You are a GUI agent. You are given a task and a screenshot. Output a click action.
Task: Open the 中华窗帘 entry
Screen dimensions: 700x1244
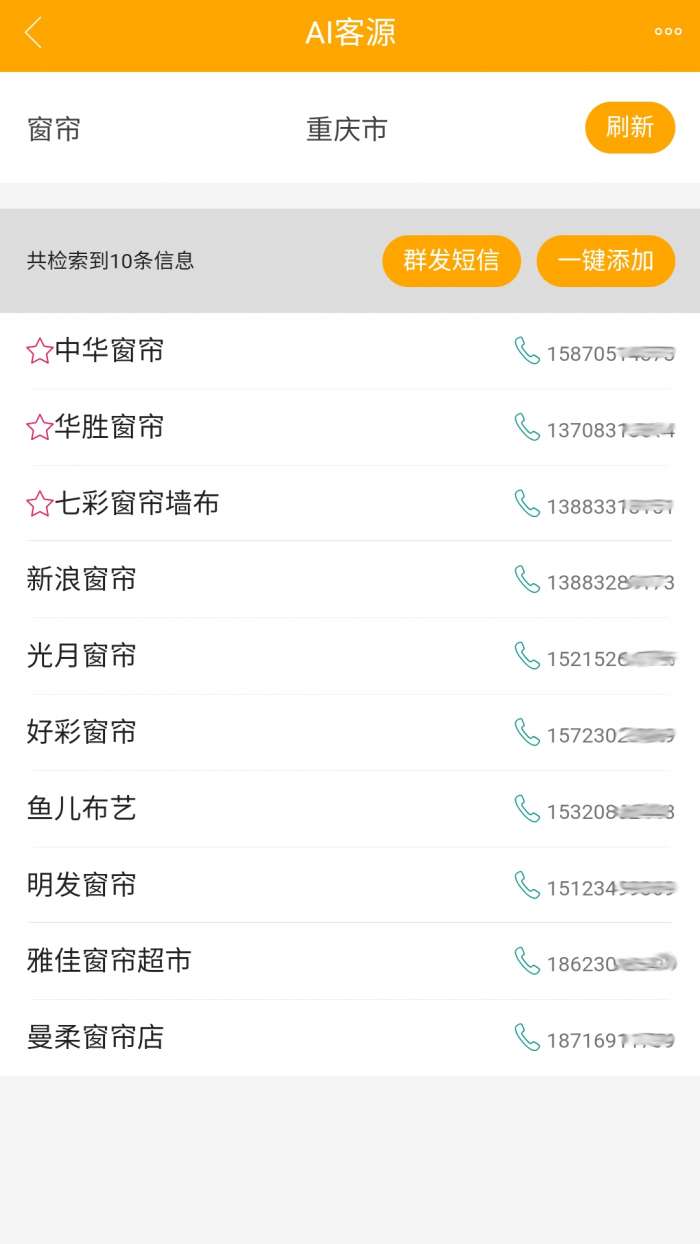tap(350, 351)
